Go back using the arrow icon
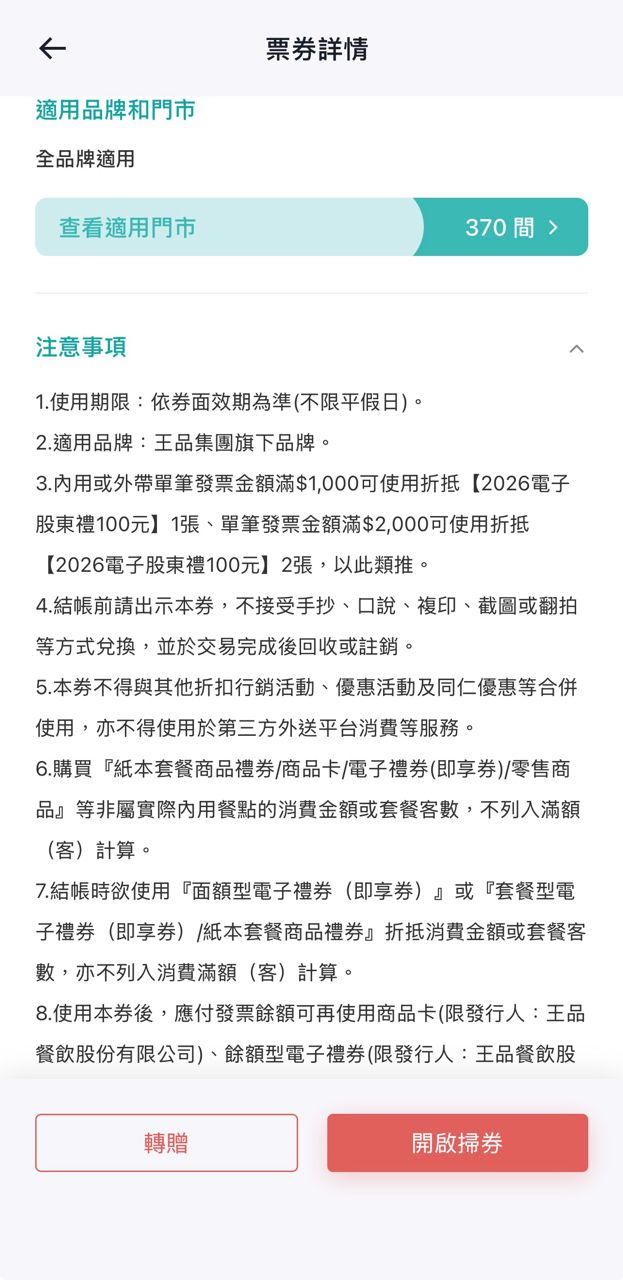Screen dimensions: 623x1280 pos(52,48)
